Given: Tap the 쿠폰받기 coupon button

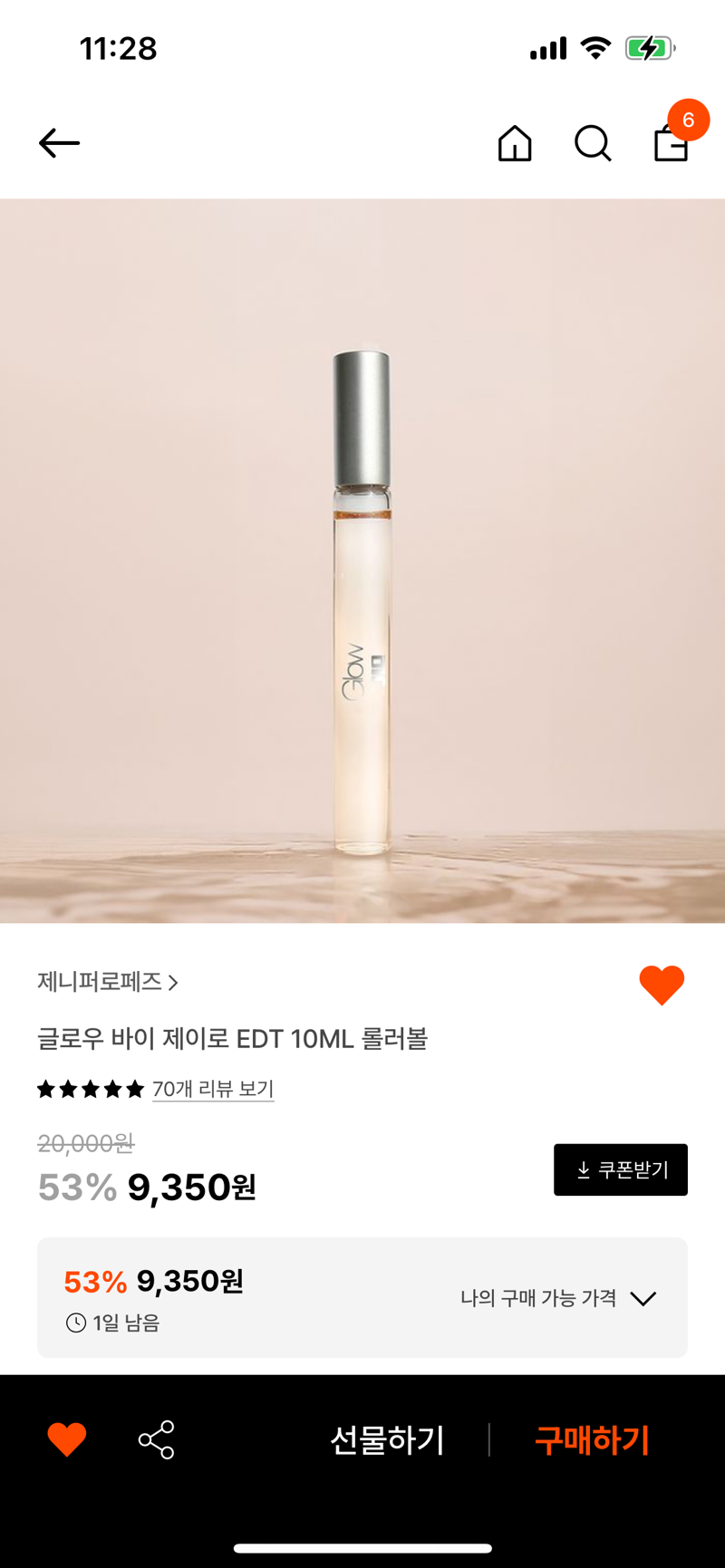Looking at the screenshot, I should (x=621, y=1169).
